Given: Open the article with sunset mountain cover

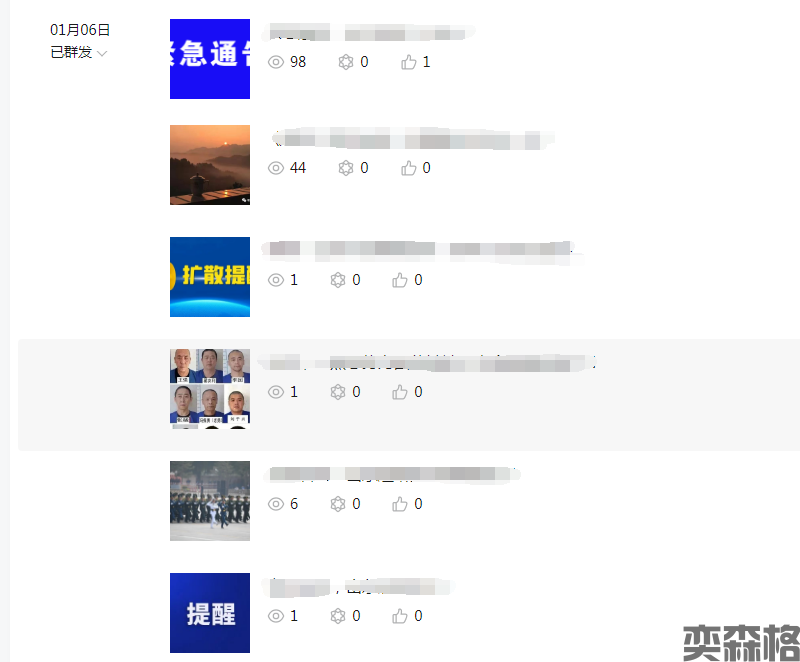Looking at the screenshot, I should pyautogui.click(x=210, y=165).
